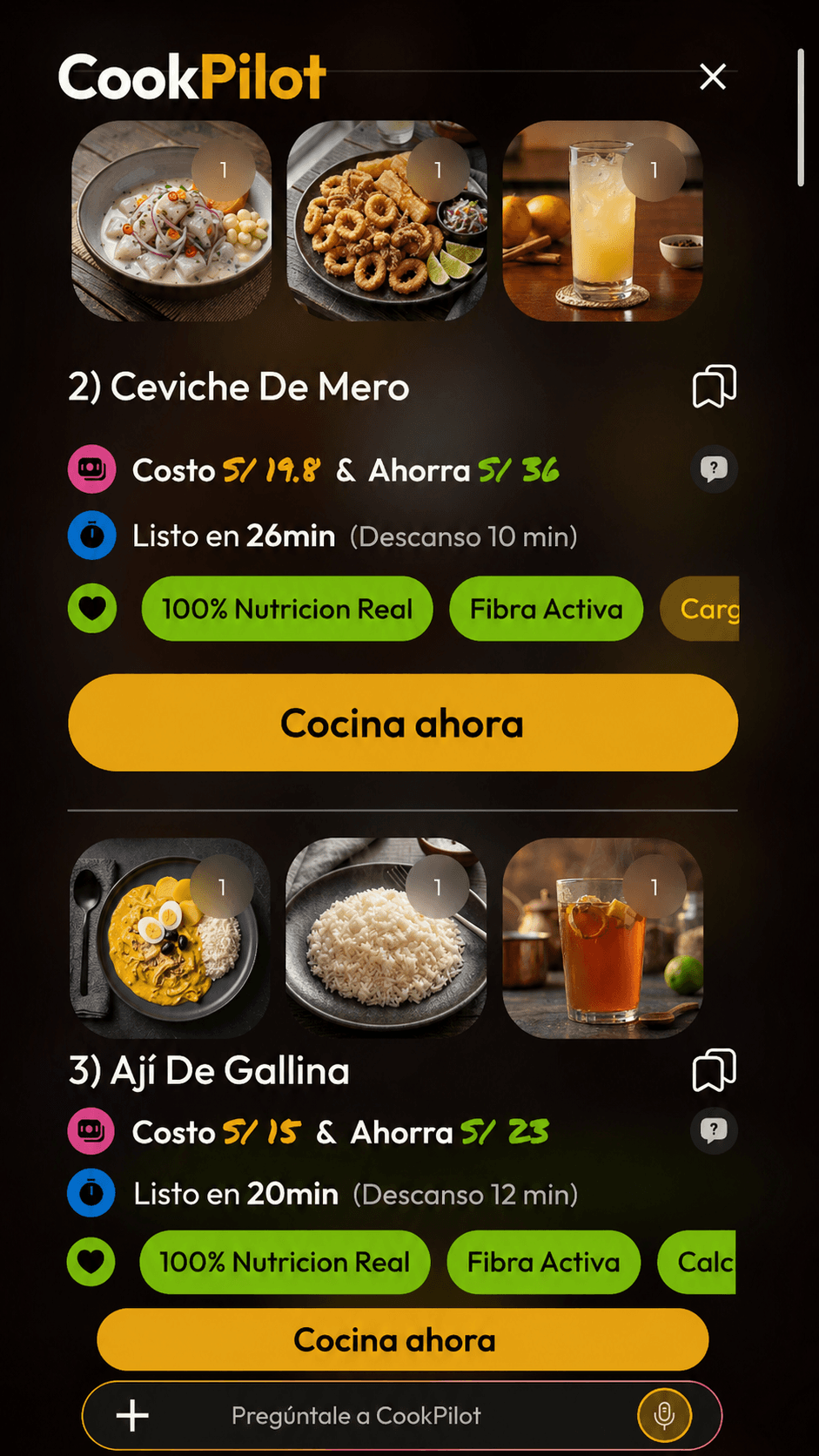The height and width of the screenshot is (1456, 819).
Task: Open the iced tea drink photo
Action: 602,938
